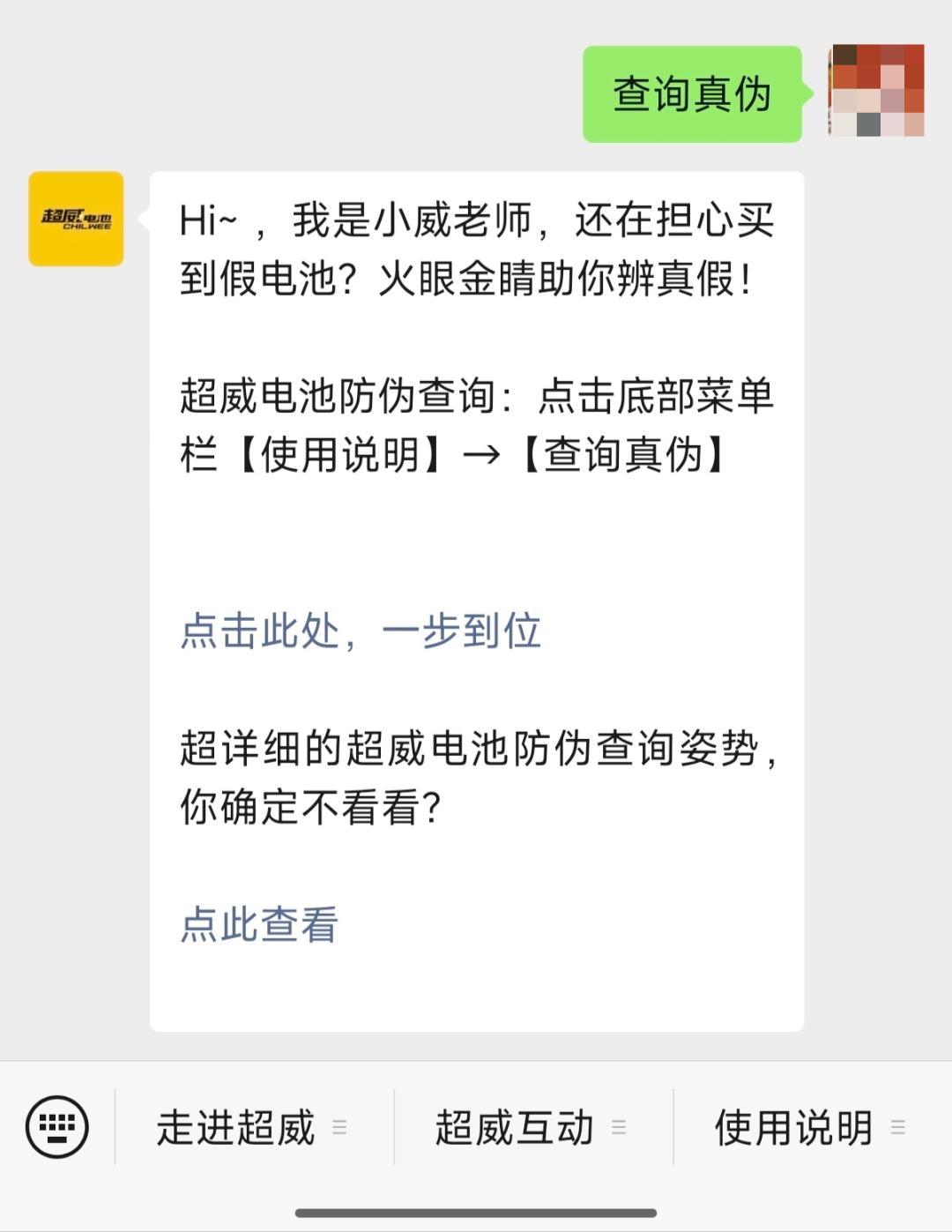
Task: Tap the submenu icon beside 走进超威
Action: click(339, 1126)
